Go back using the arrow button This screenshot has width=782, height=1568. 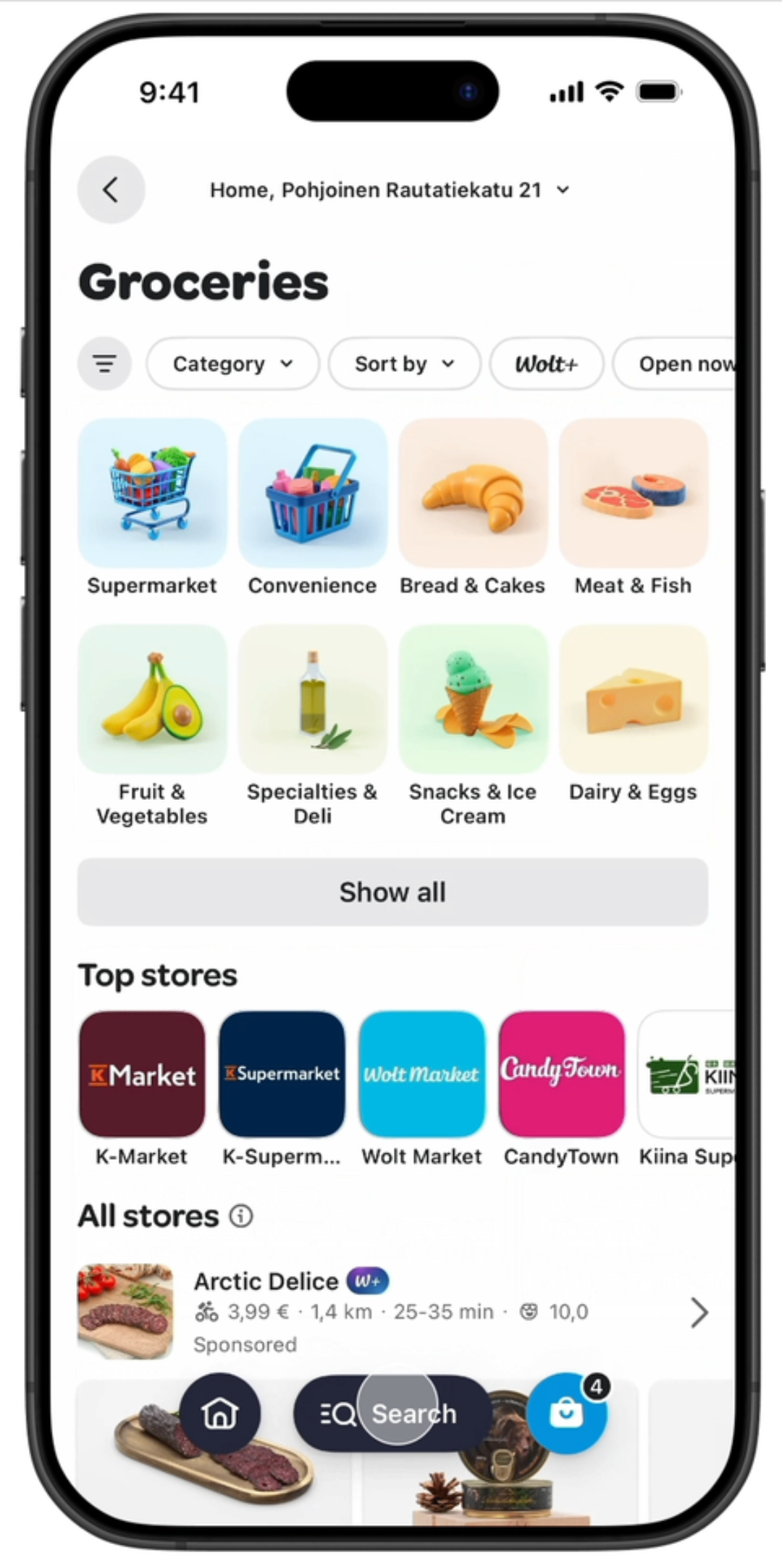[x=111, y=190]
